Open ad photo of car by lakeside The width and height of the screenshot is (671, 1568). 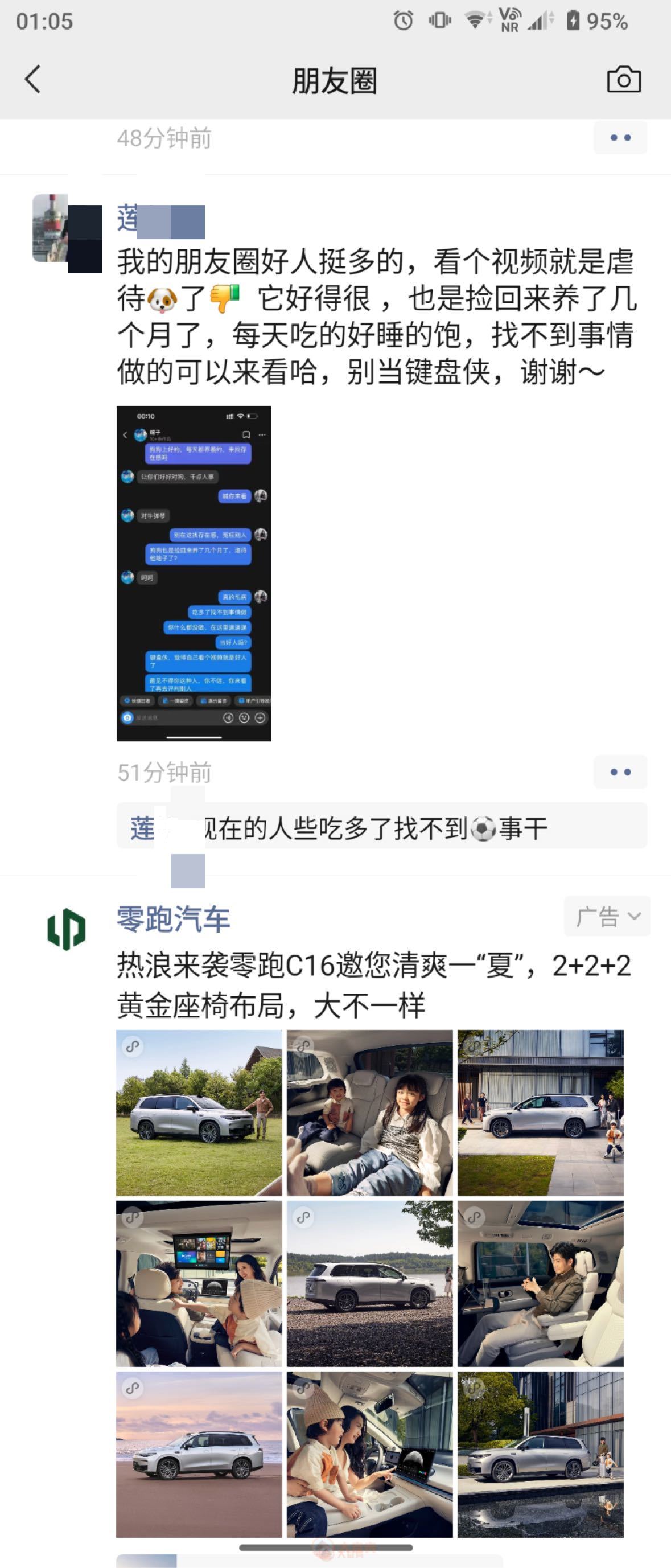pos(370,1284)
